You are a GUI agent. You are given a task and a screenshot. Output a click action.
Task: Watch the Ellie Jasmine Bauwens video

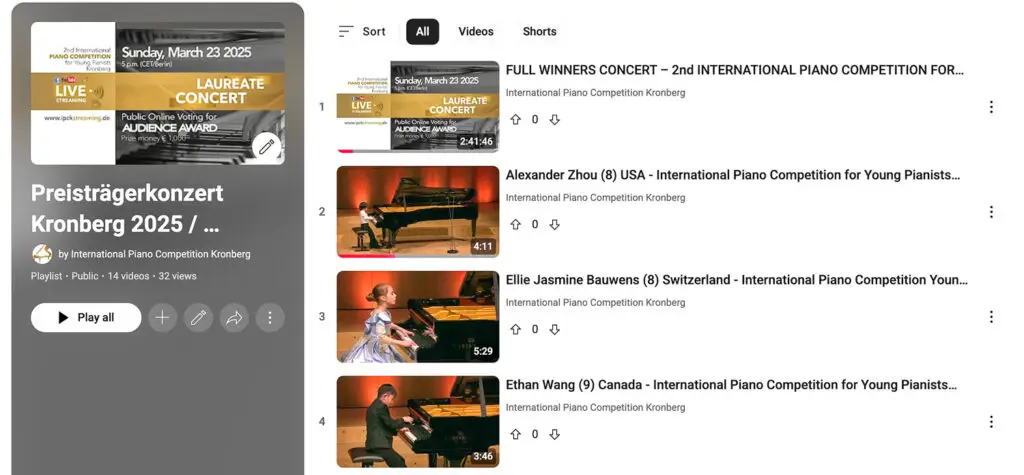(x=736, y=280)
